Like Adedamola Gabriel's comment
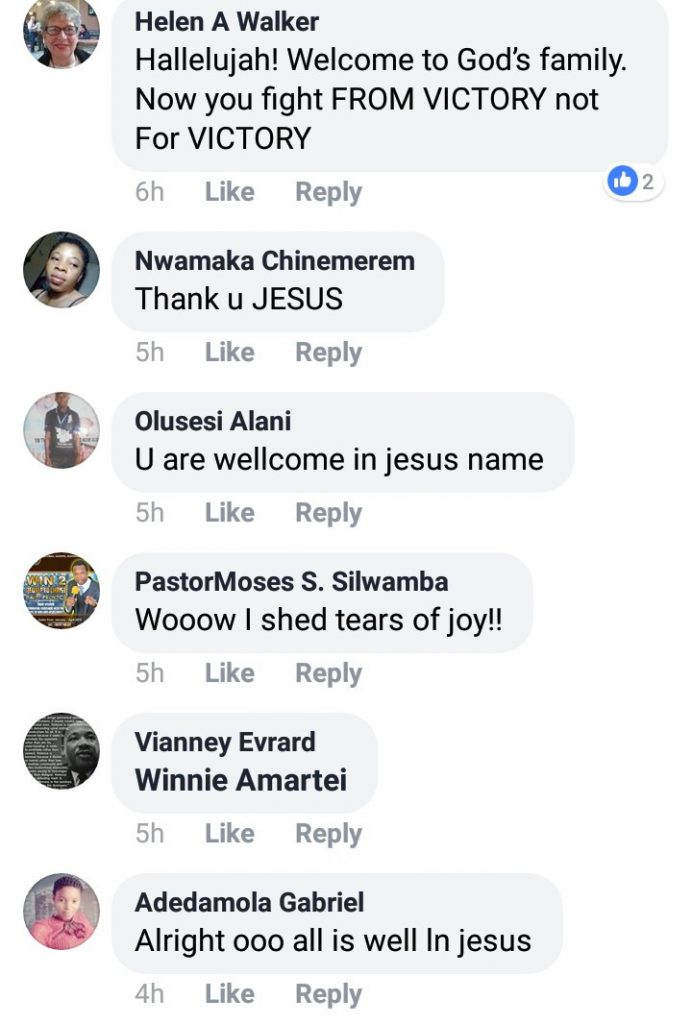 229,994
